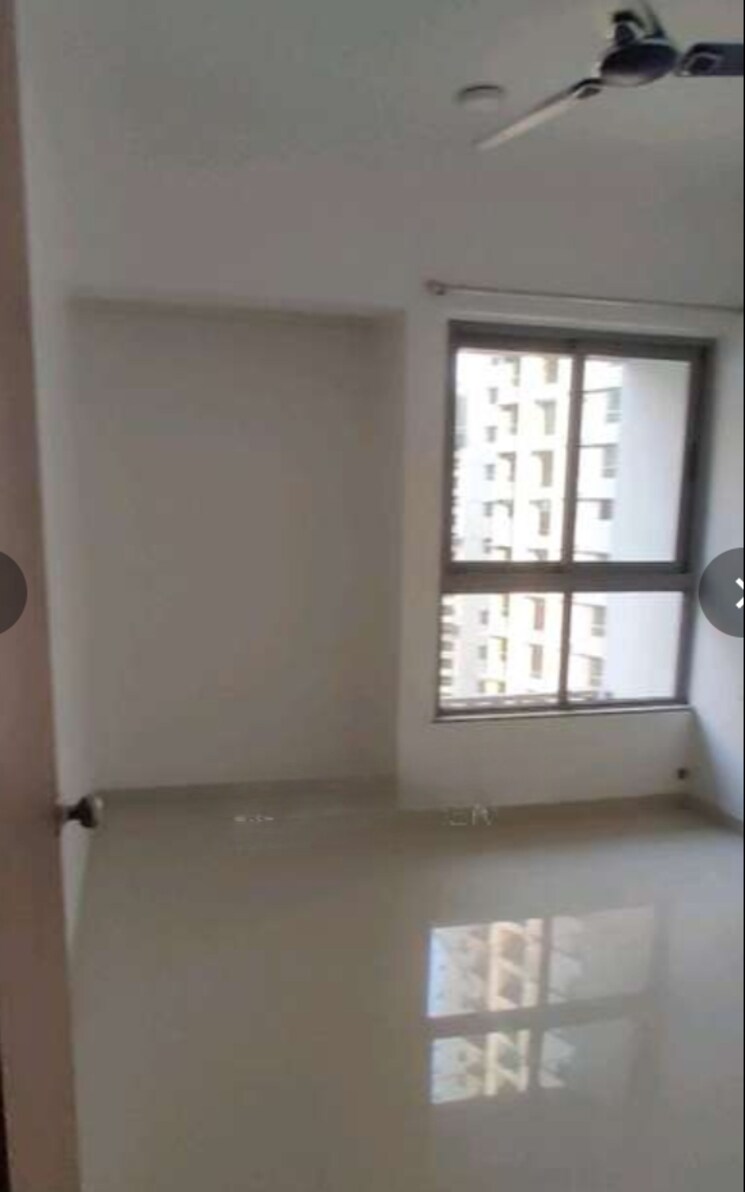Go to the next photo
This screenshot has height=1192, width=745.
click(x=728, y=593)
